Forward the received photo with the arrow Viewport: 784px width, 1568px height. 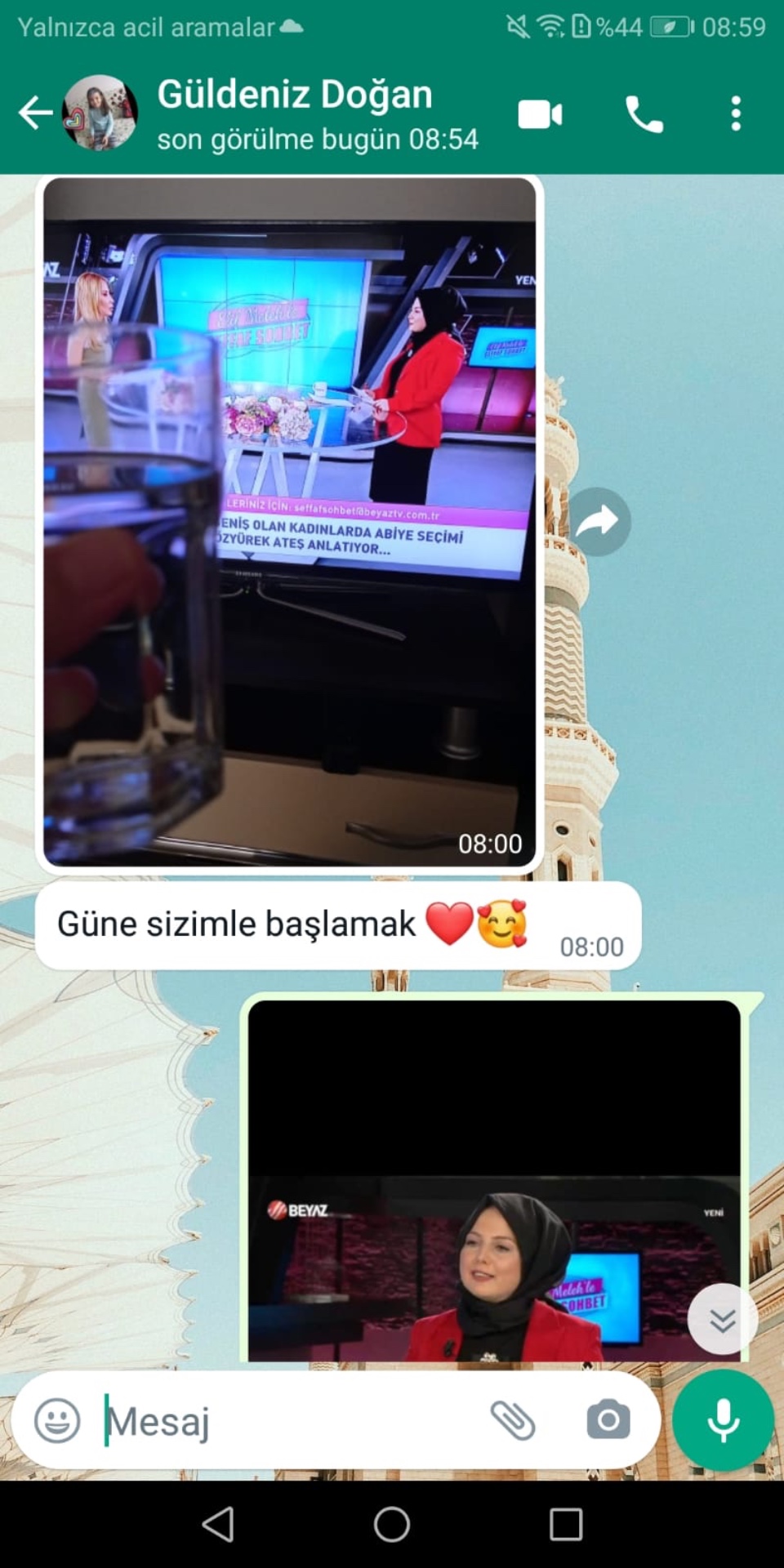(x=598, y=521)
